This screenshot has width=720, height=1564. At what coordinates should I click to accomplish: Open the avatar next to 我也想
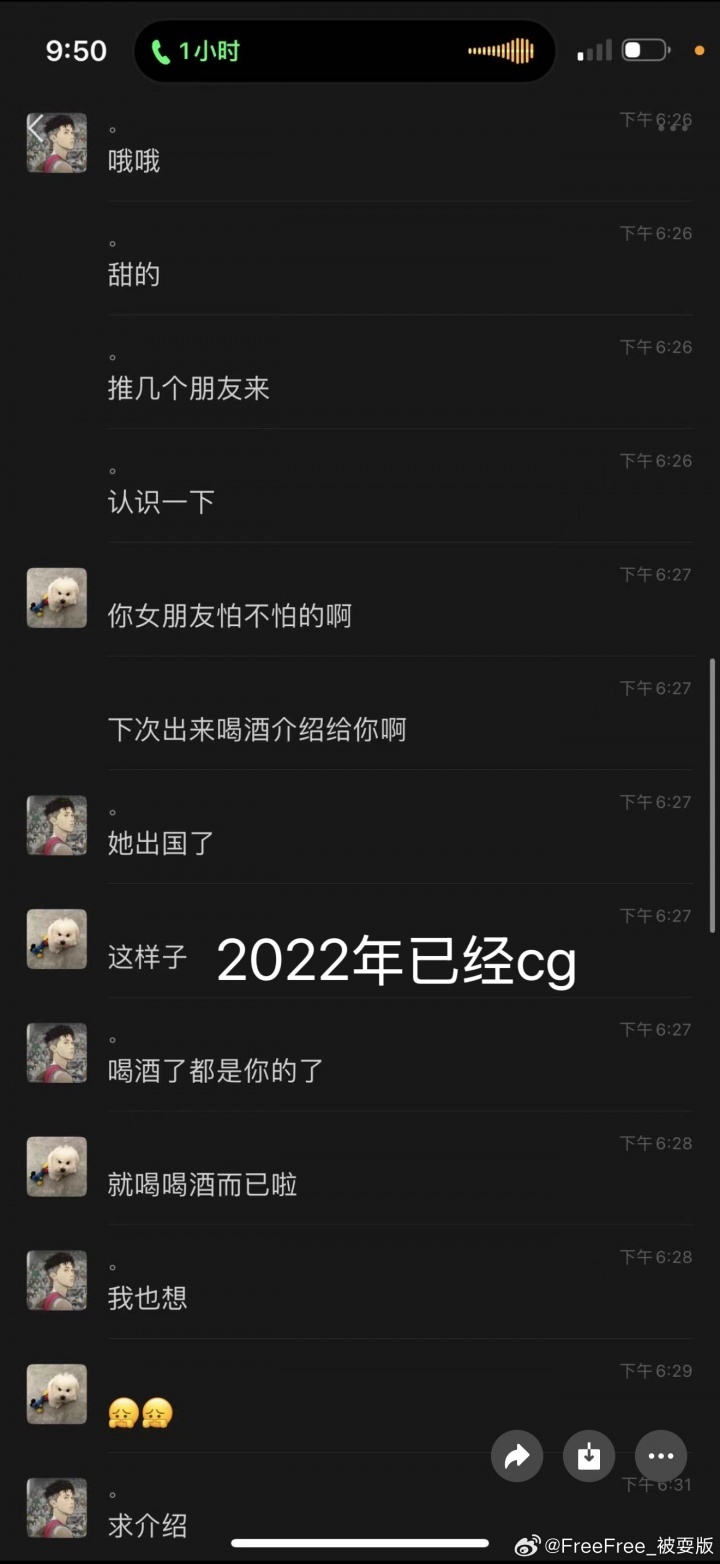click(57, 1281)
